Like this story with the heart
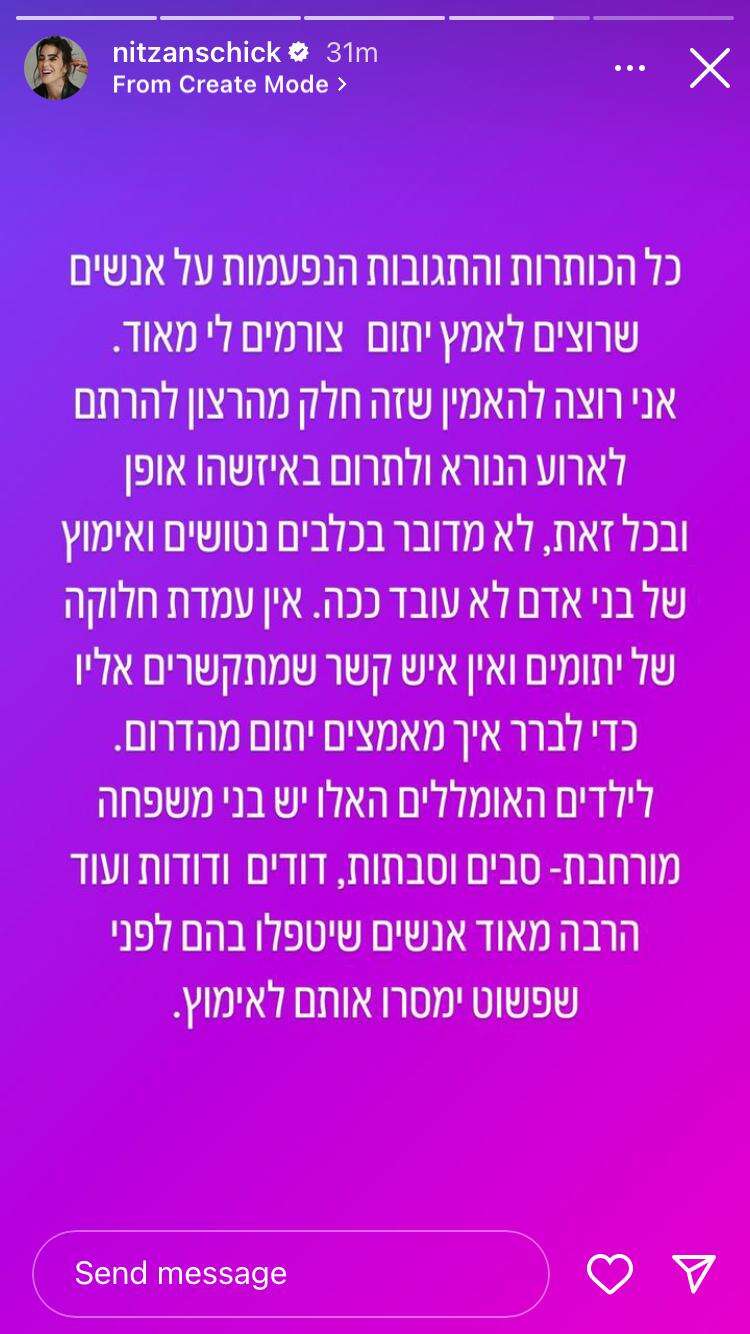This screenshot has height=1334, width=750. click(x=609, y=1273)
